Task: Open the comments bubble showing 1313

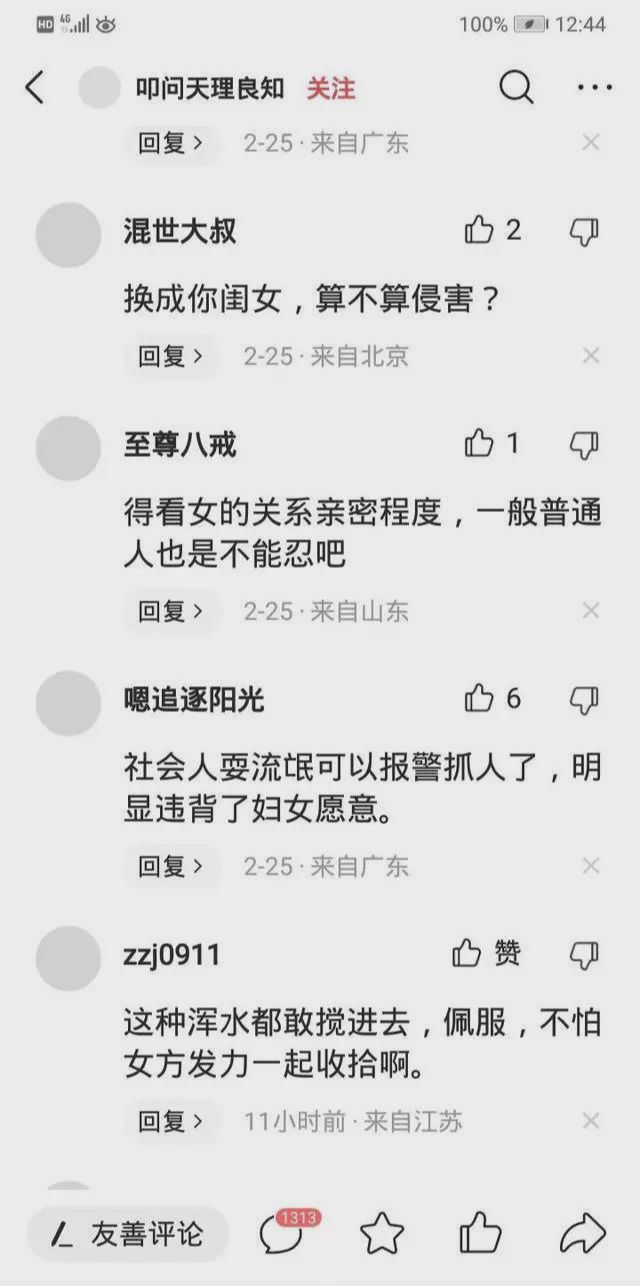Action: point(282,1234)
